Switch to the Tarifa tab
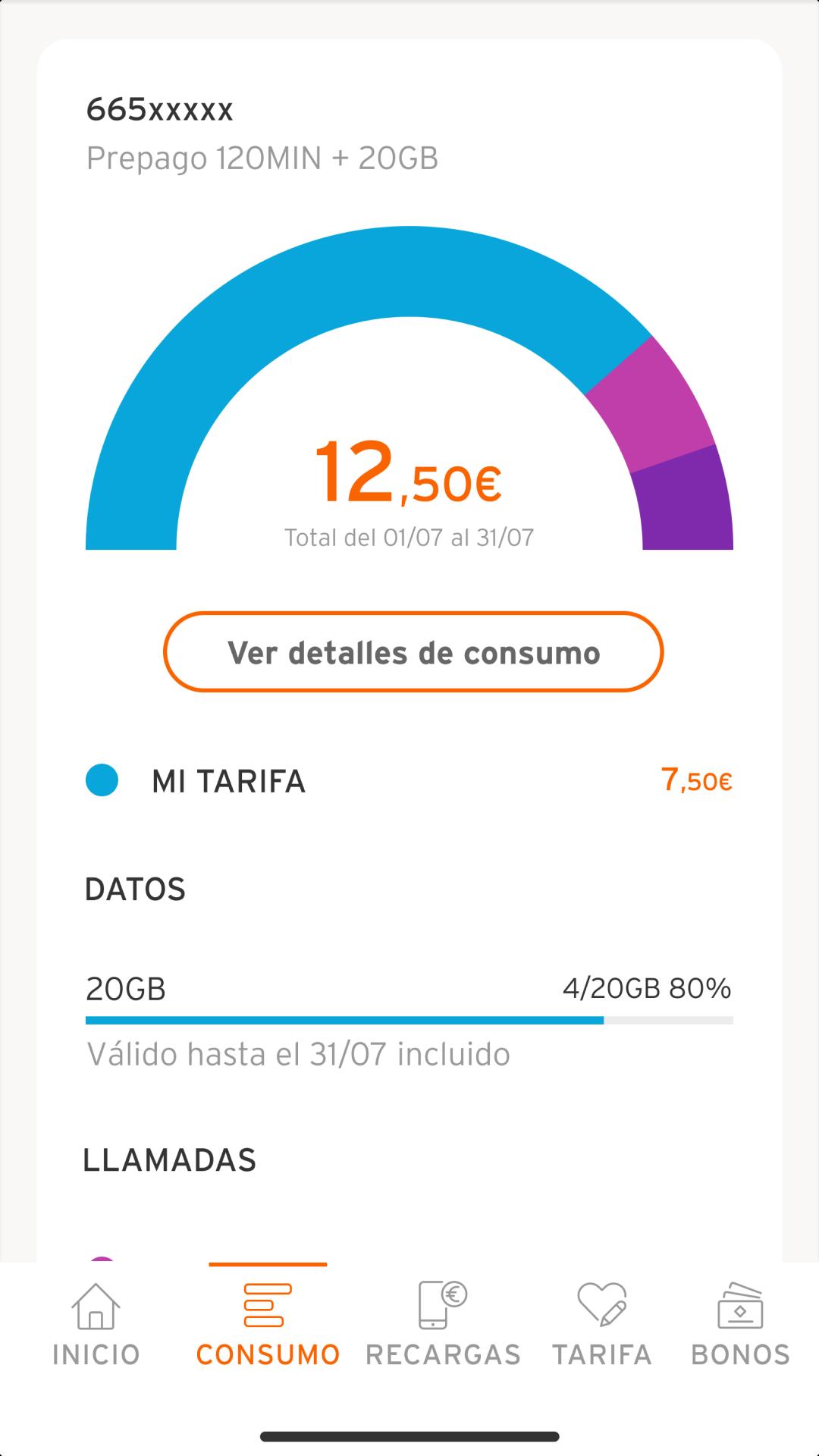The image size is (819, 1456). point(602,1323)
